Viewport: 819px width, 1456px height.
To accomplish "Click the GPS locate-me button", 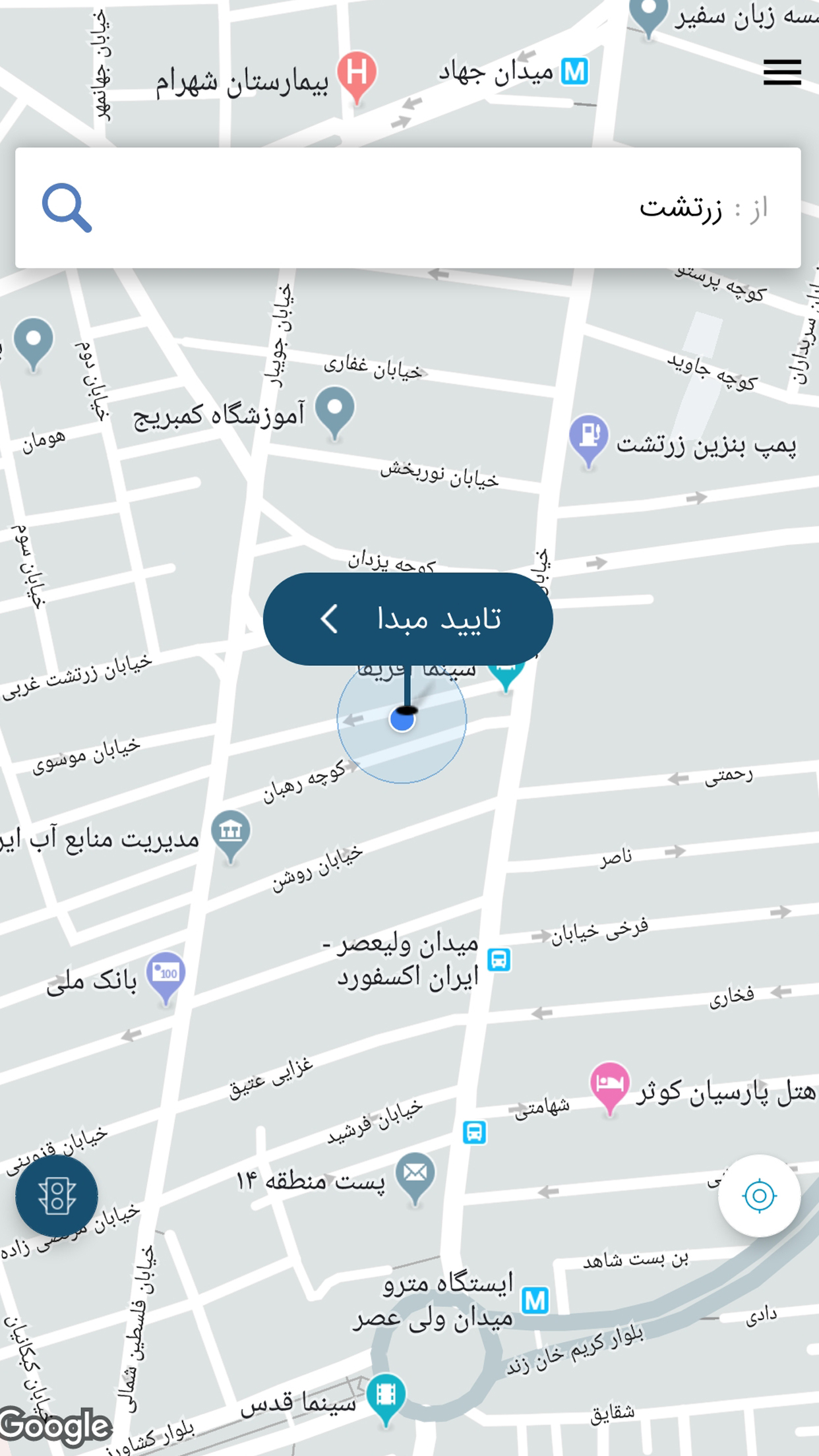I will pyautogui.click(x=760, y=1196).
